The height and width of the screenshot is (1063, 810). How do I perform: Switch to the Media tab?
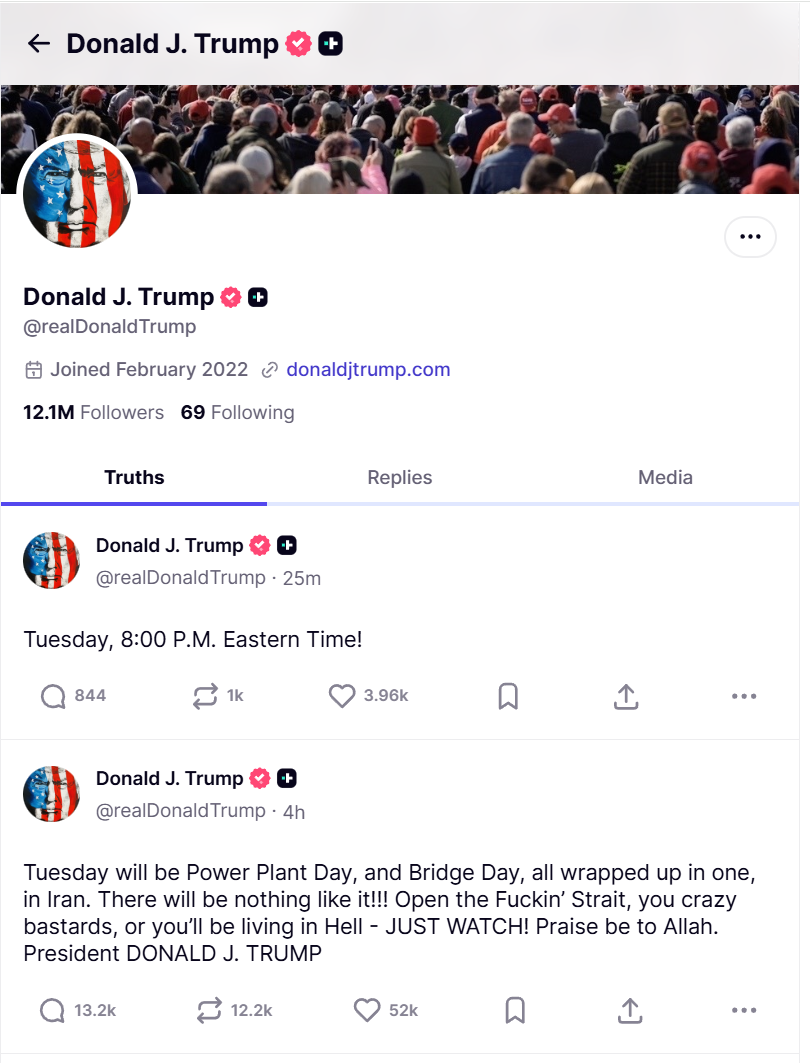pos(665,477)
